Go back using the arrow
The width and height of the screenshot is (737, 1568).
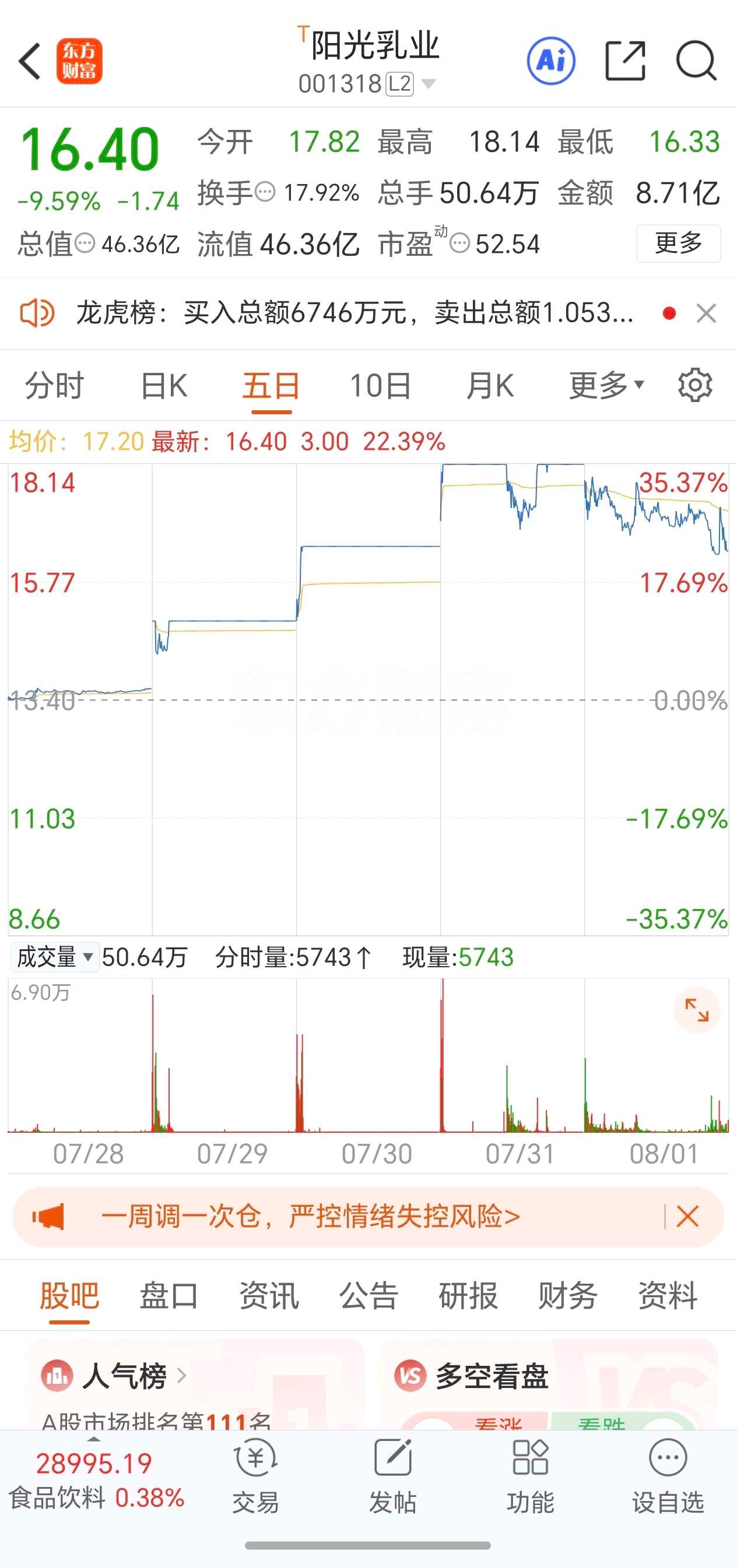click(x=29, y=61)
